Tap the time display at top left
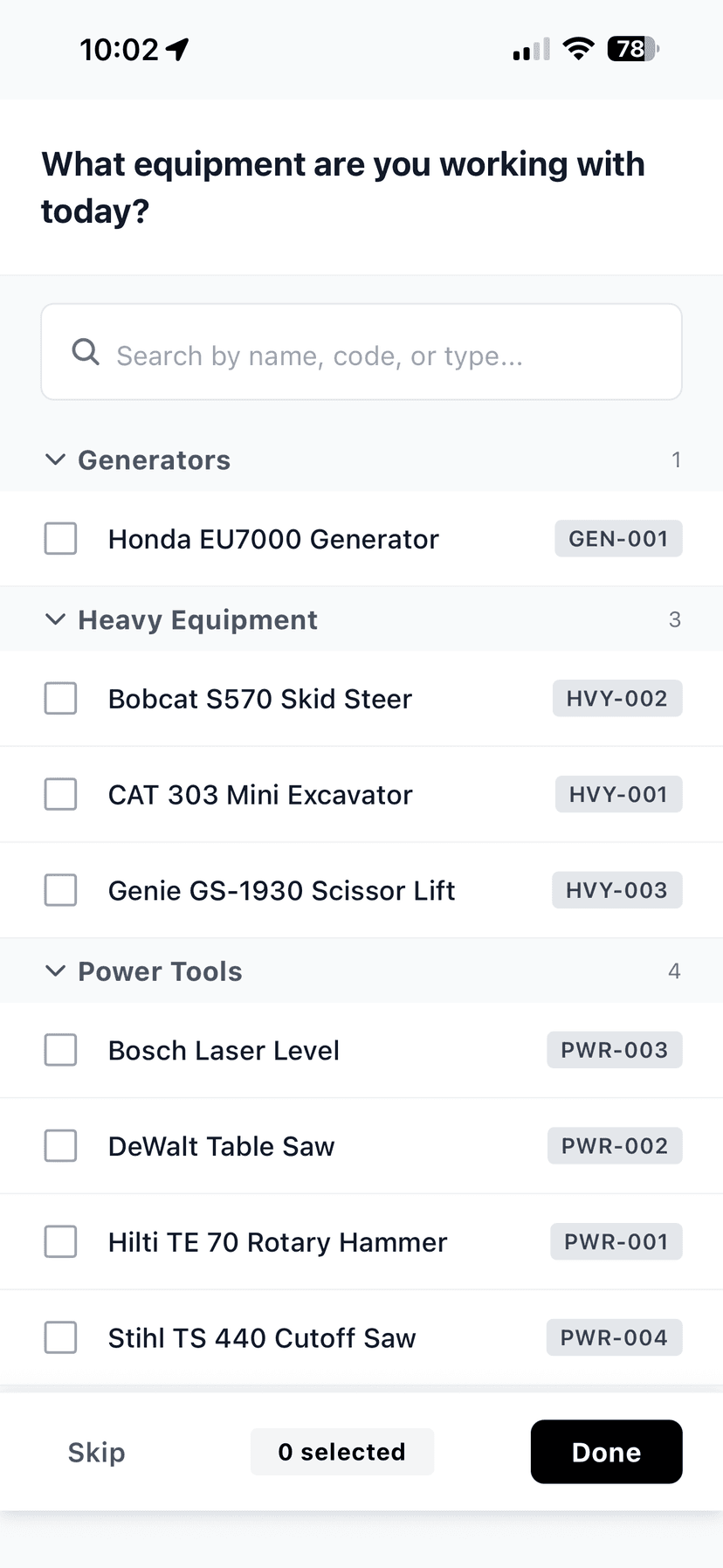 click(120, 50)
